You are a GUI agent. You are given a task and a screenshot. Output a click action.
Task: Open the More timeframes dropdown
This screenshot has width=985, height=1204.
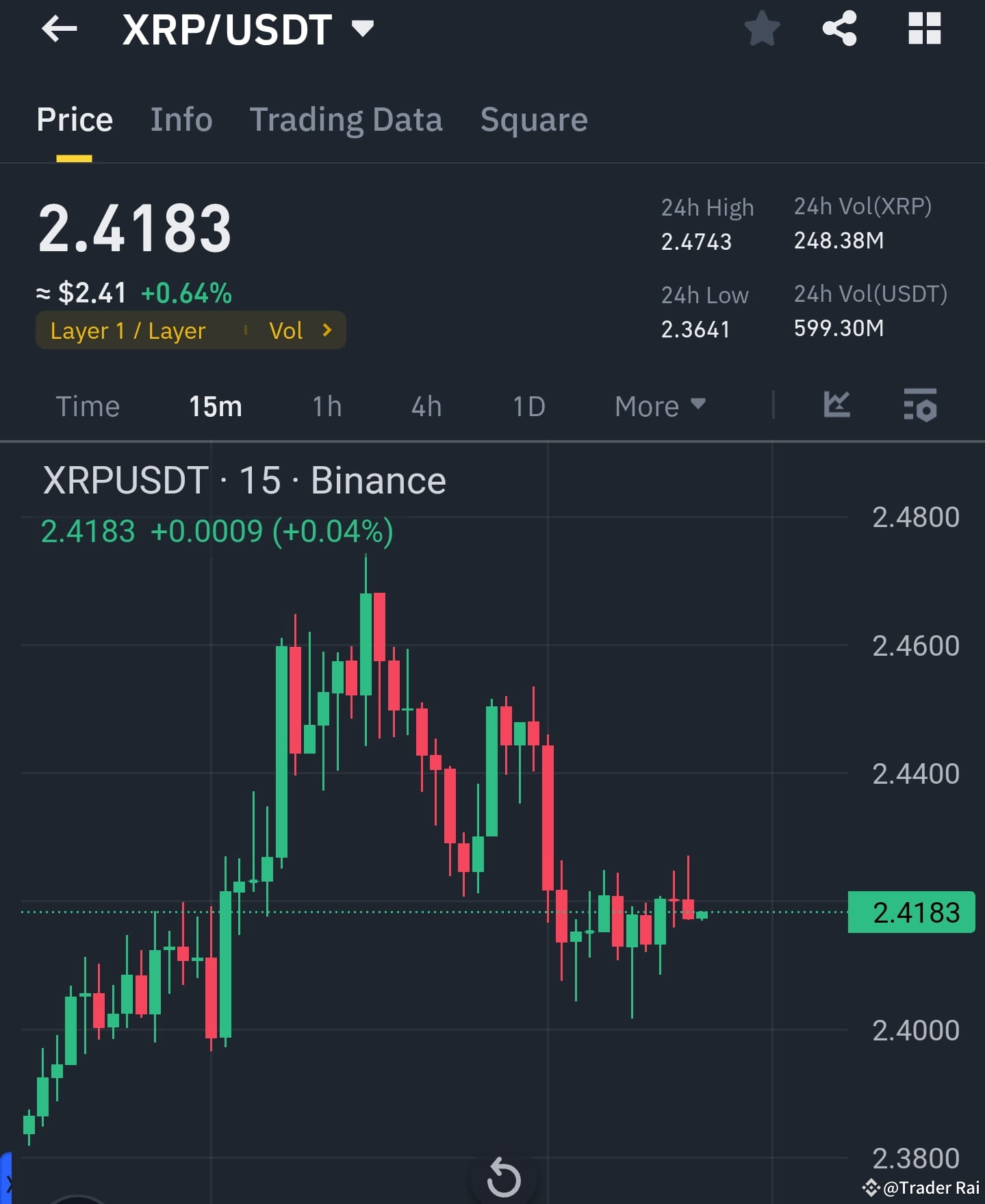click(658, 405)
